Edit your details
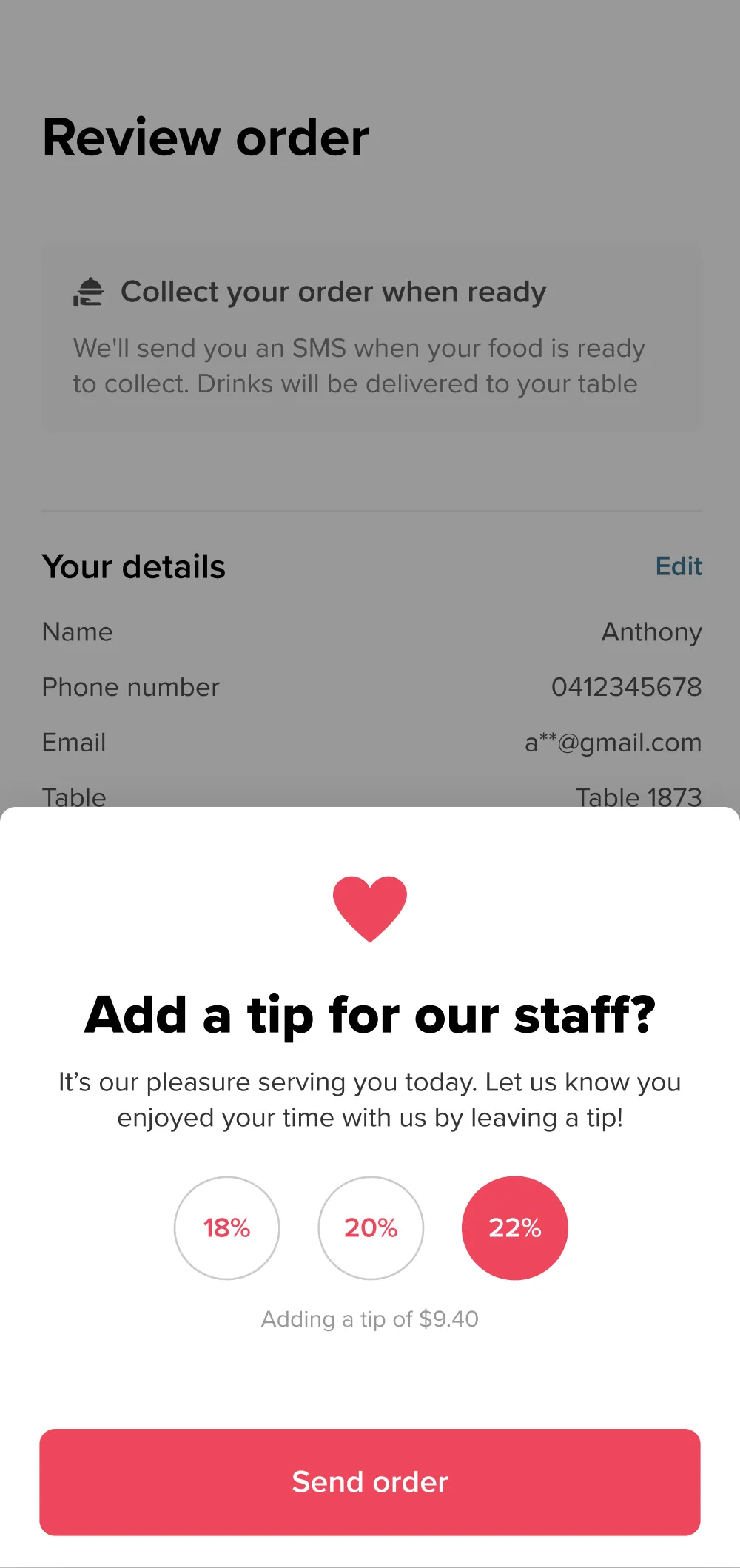740x1568 pixels. click(678, 566)
